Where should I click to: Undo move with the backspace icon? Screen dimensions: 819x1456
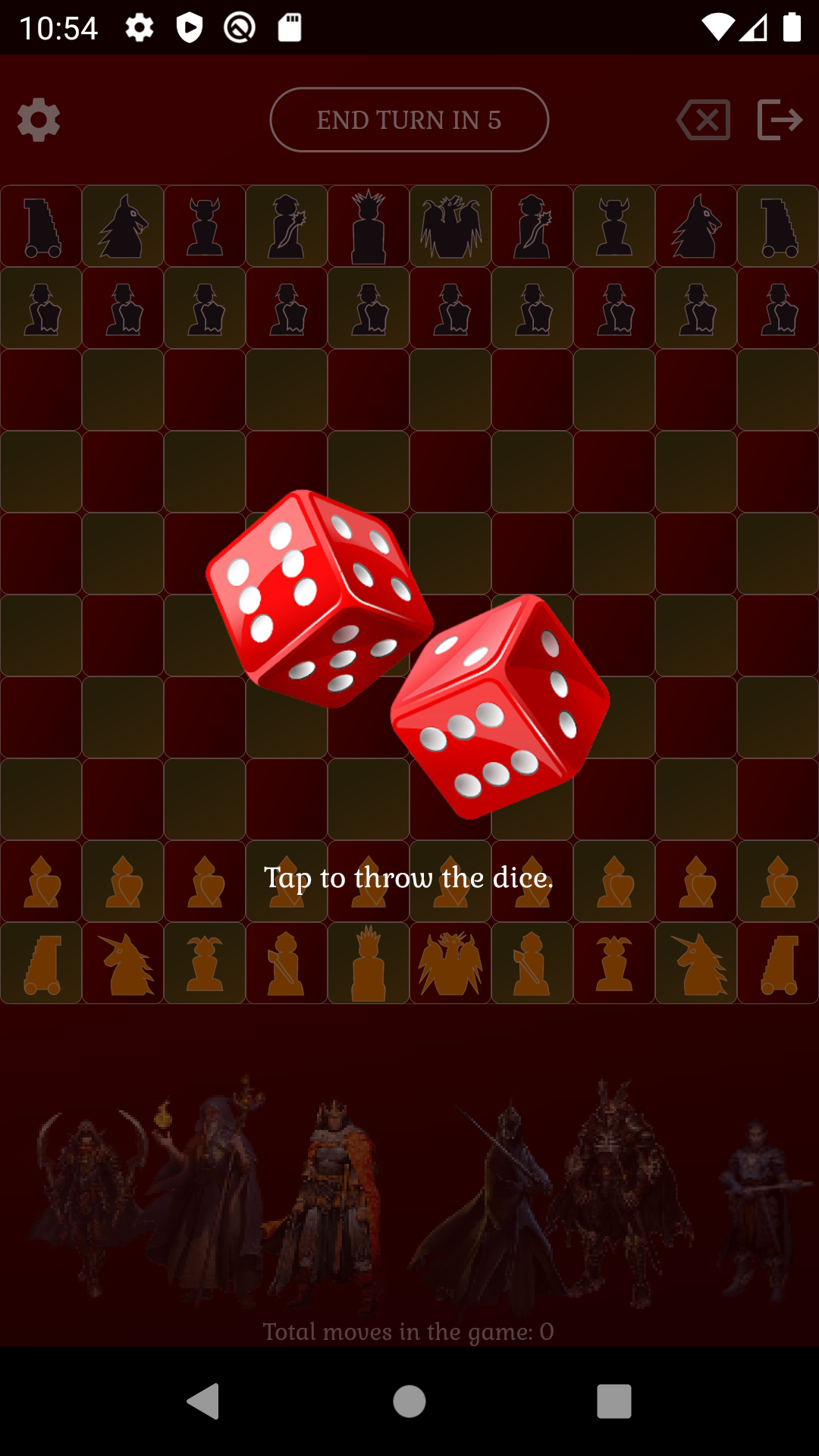pyautogui.click(x=704, y=120)
